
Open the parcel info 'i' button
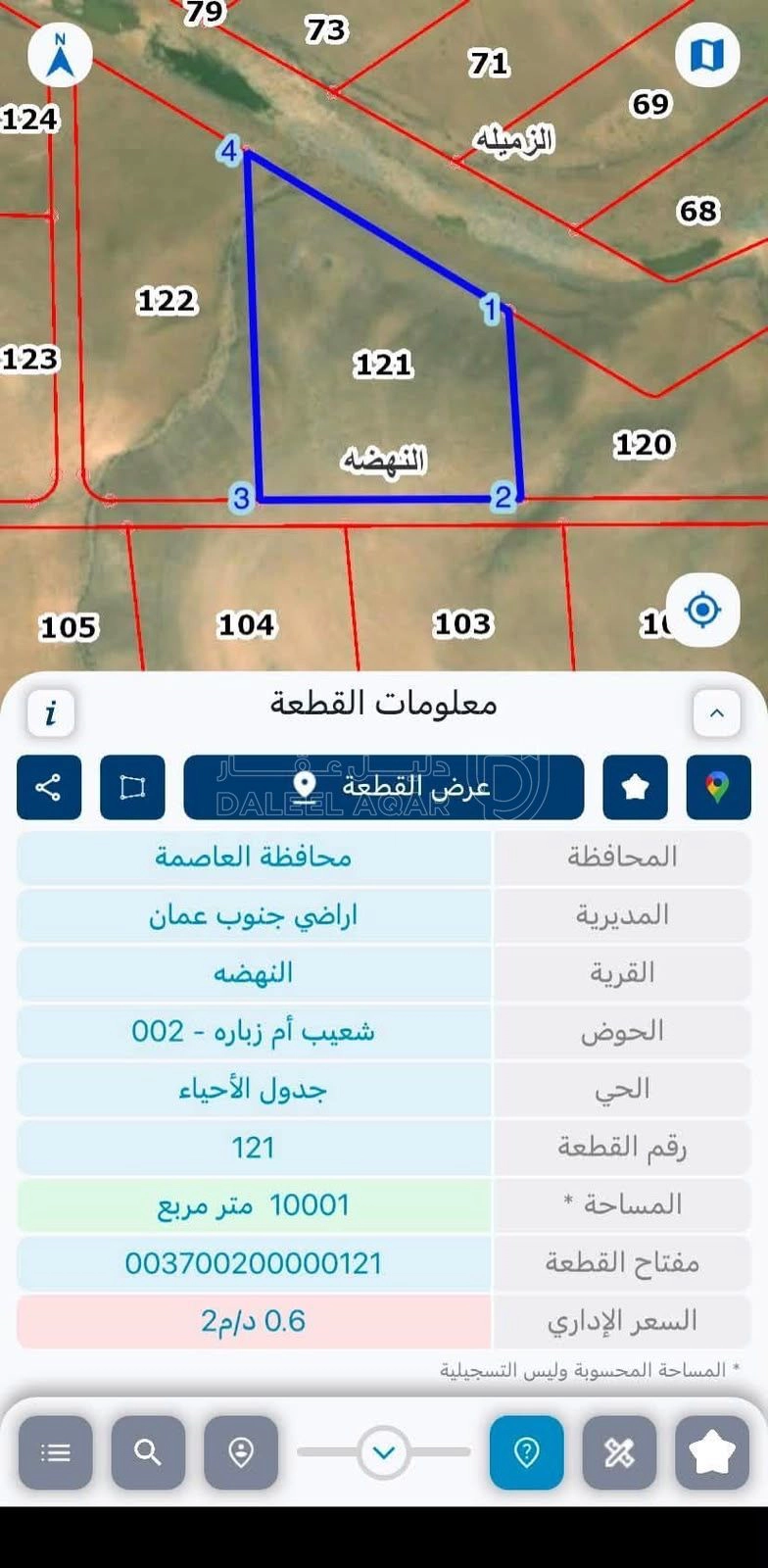(x=51, y=712)
